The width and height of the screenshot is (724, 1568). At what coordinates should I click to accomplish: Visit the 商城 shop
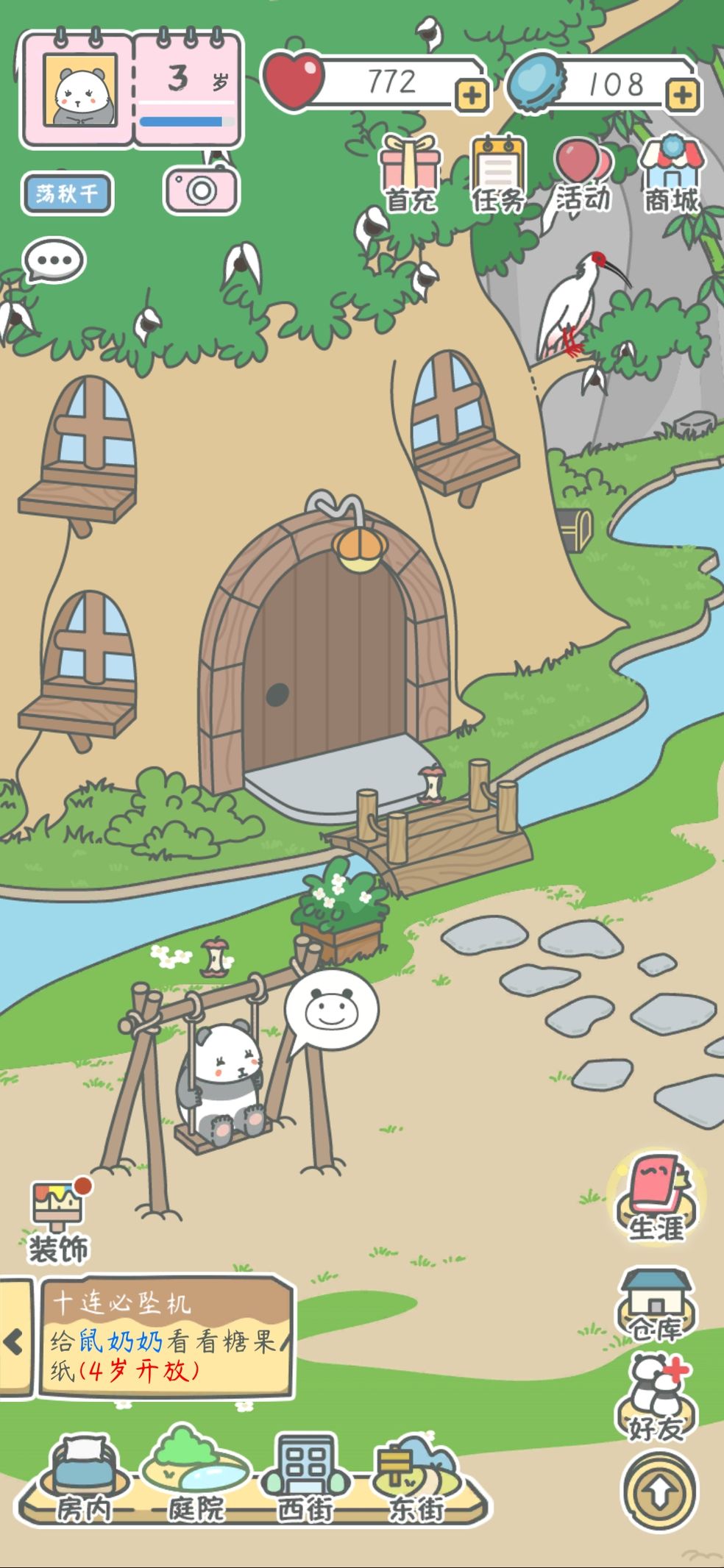point(670,176)
